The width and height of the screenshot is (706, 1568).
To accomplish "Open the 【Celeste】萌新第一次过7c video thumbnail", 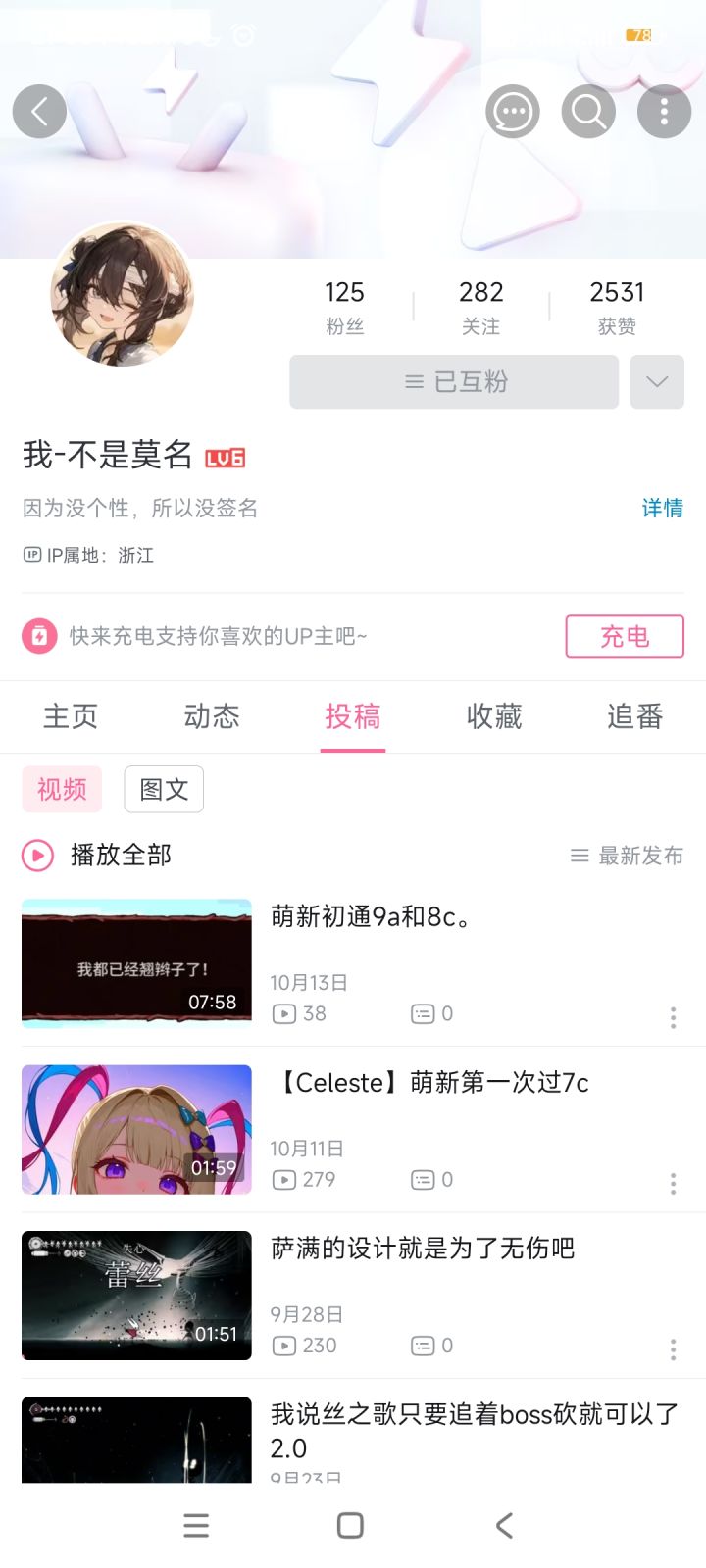I will pos(135,1129).
